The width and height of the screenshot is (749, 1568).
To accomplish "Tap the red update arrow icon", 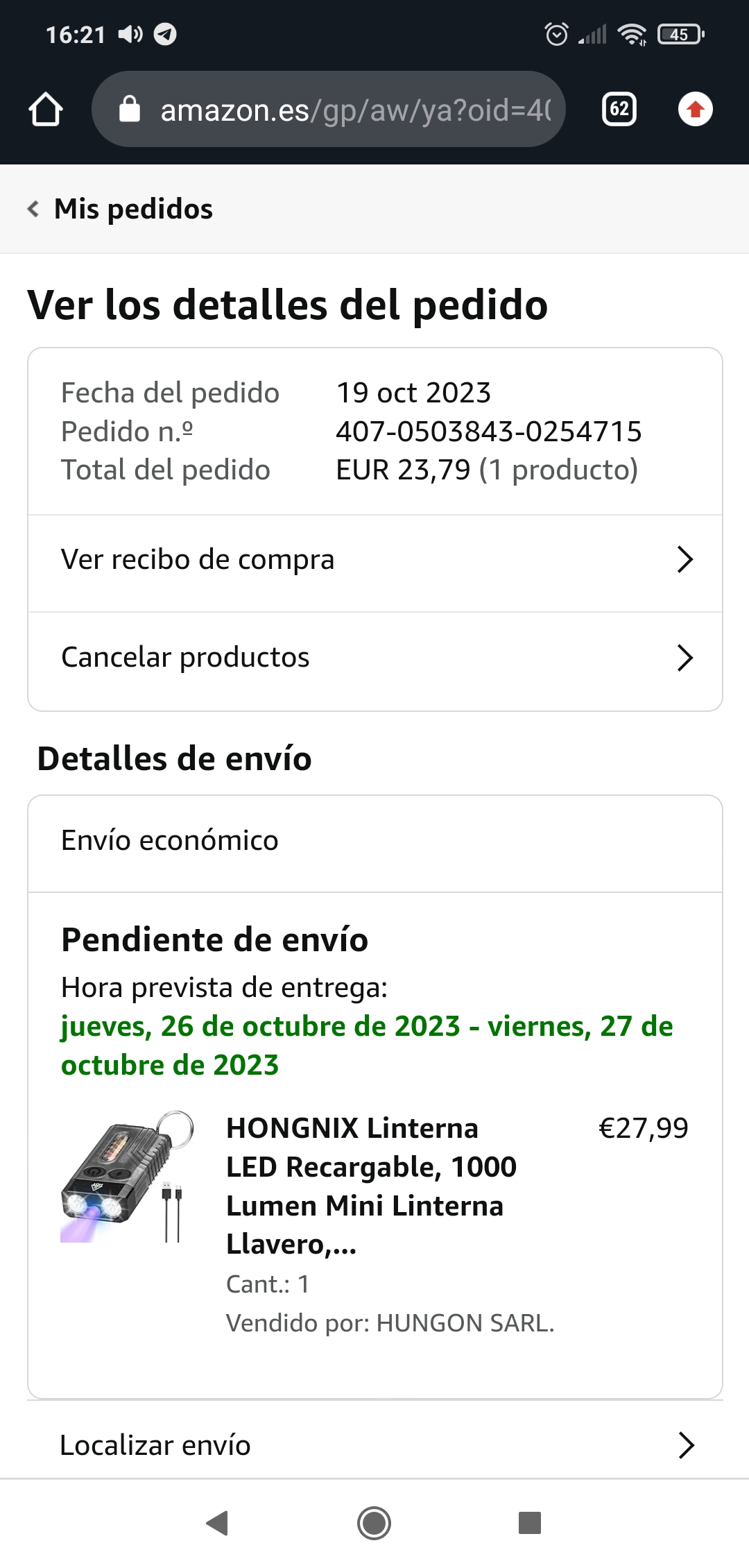I will 696,110.
